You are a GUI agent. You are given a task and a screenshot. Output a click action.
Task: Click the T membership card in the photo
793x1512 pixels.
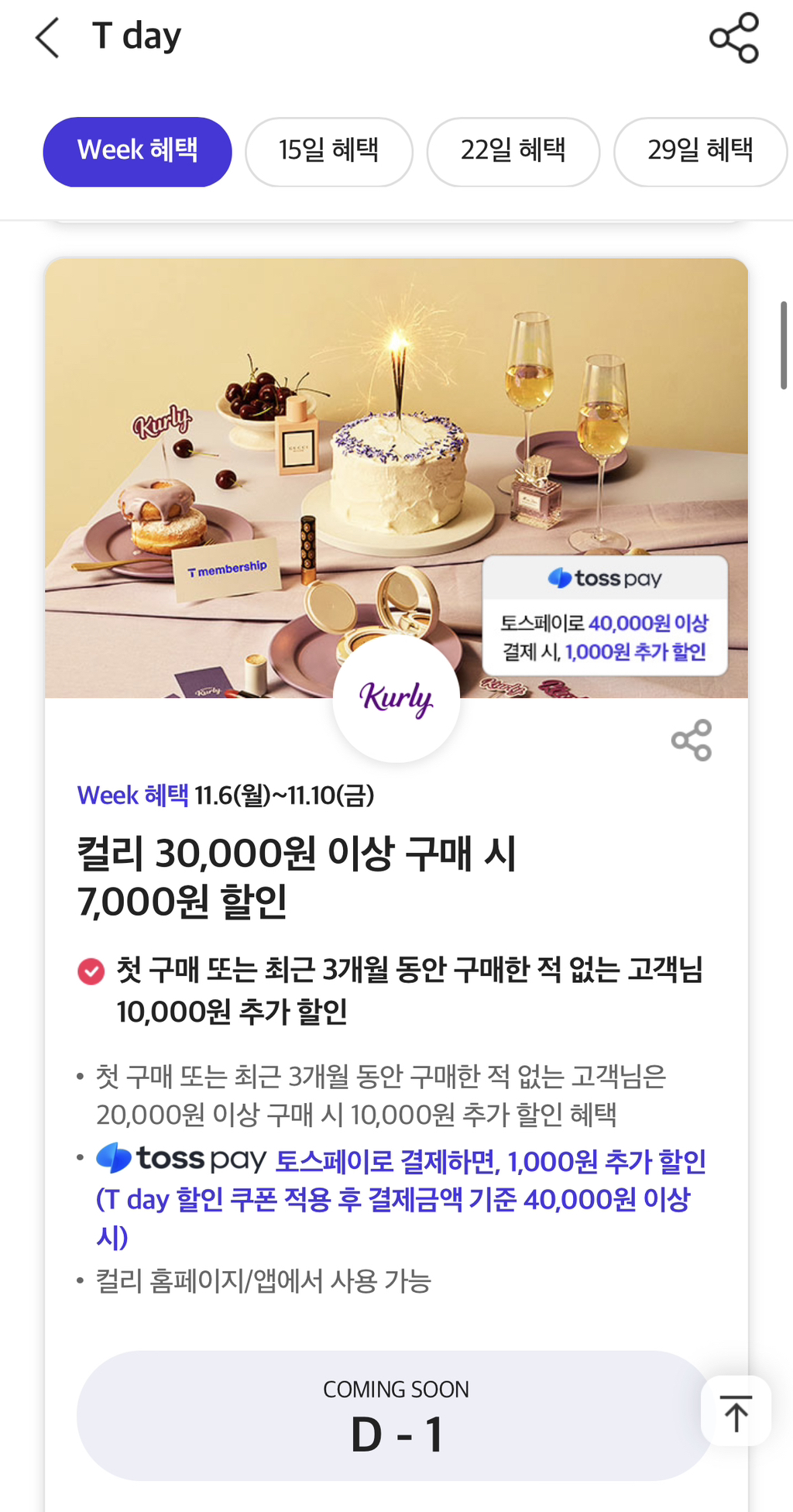pos(228,569)
